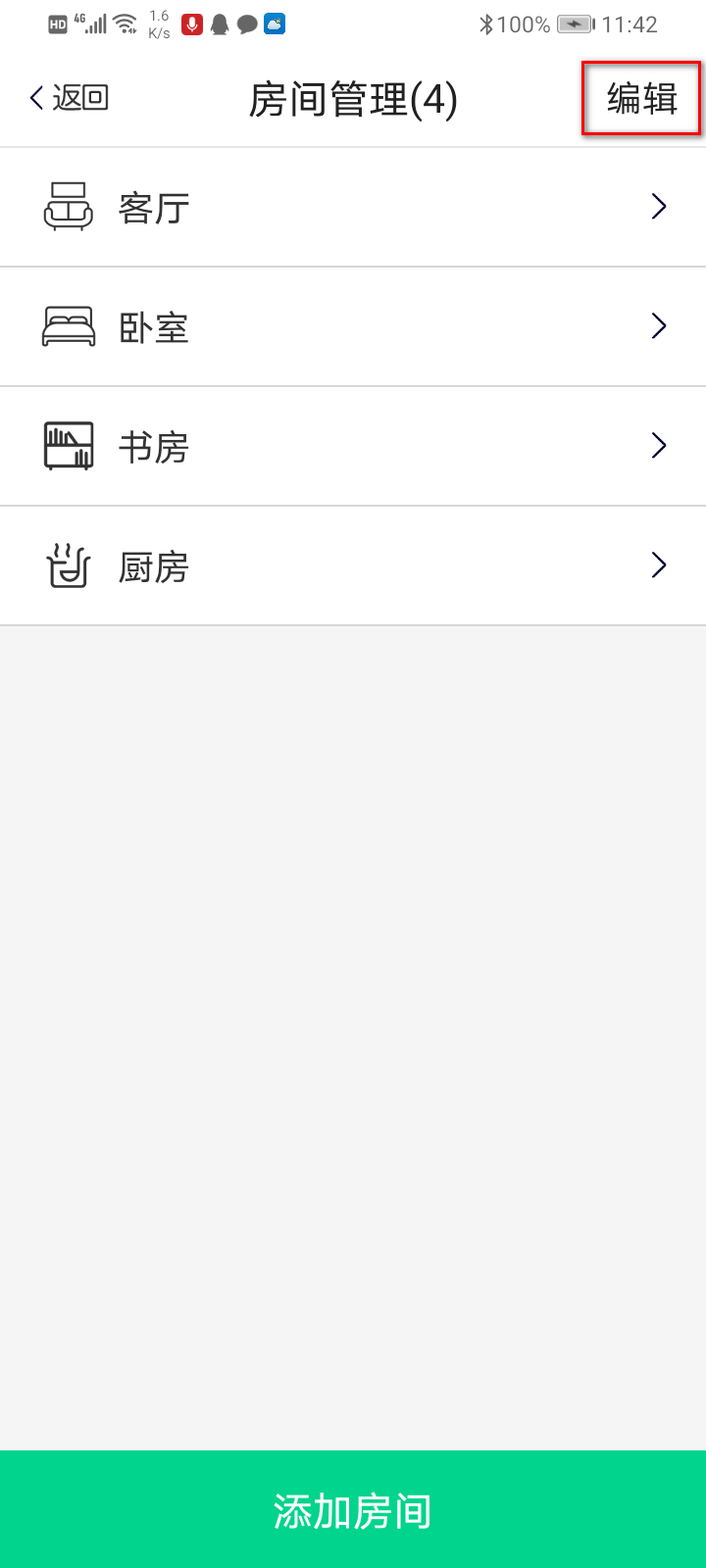Tap 编辑 to edit the room list
Image resolution: width=706 pixels, height=1568 pixels.
point(641,98)
